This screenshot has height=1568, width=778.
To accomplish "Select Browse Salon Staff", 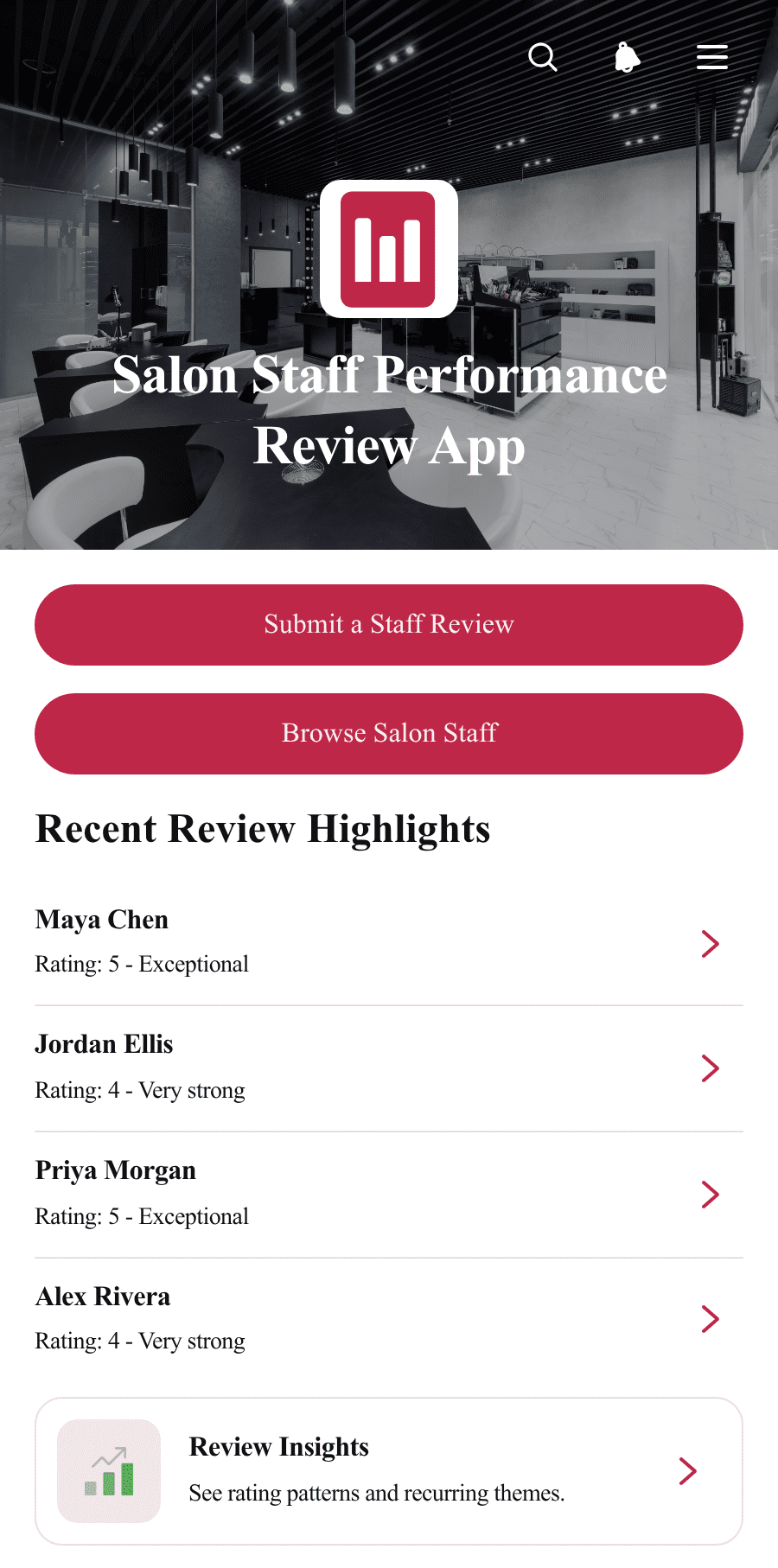I will [x=389, y=734].
